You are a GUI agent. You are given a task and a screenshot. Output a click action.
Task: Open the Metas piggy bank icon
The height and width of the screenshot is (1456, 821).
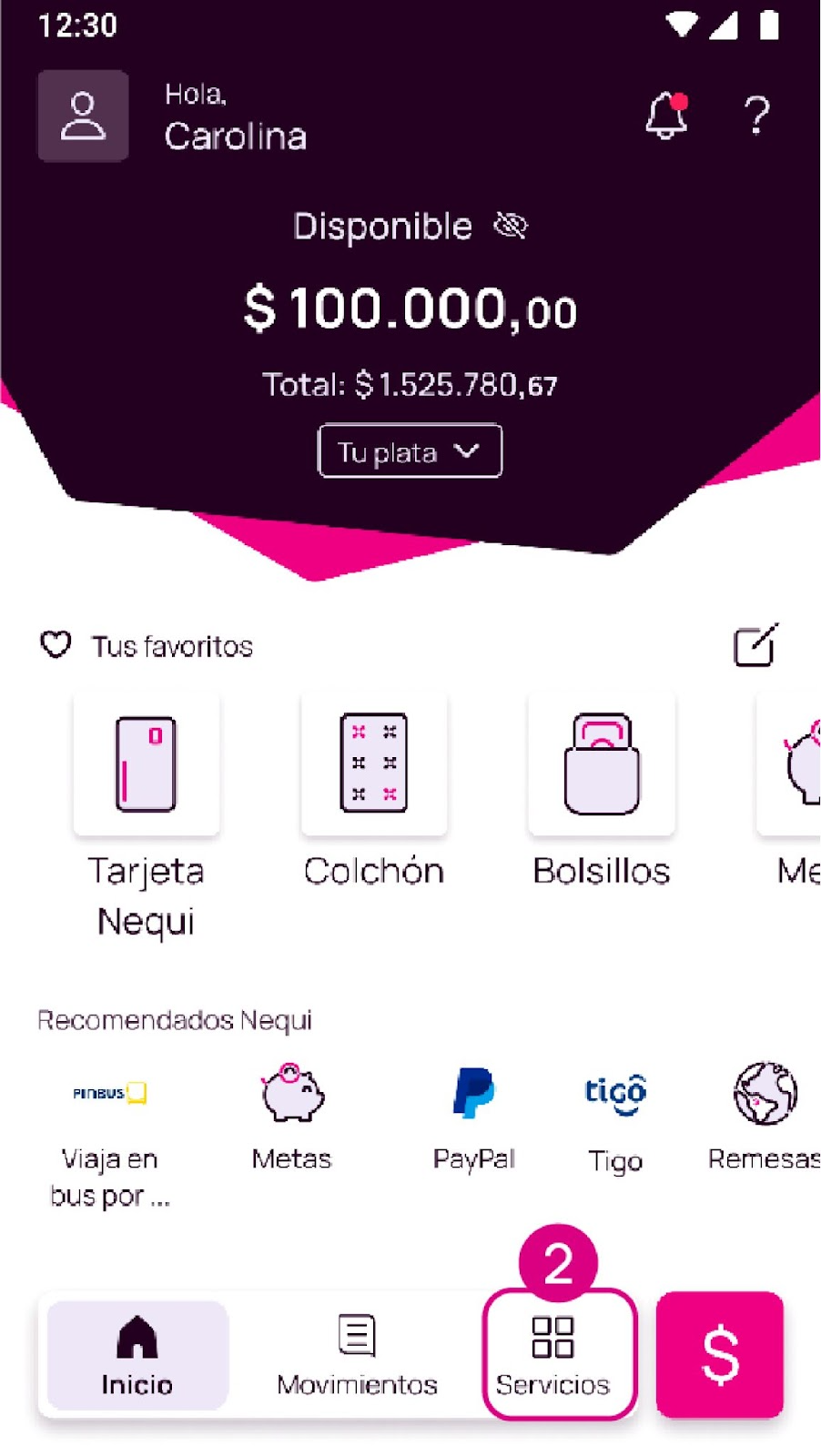290,1097
